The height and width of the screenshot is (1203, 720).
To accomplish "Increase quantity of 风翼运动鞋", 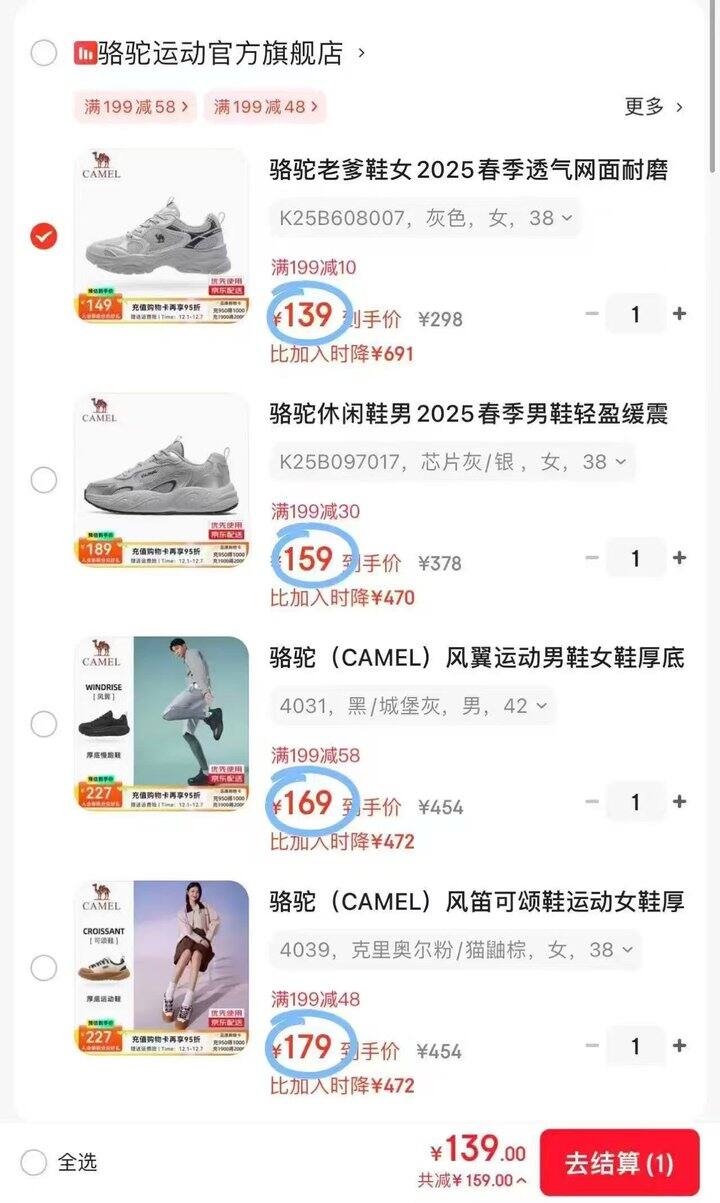I will pos(679,801).
